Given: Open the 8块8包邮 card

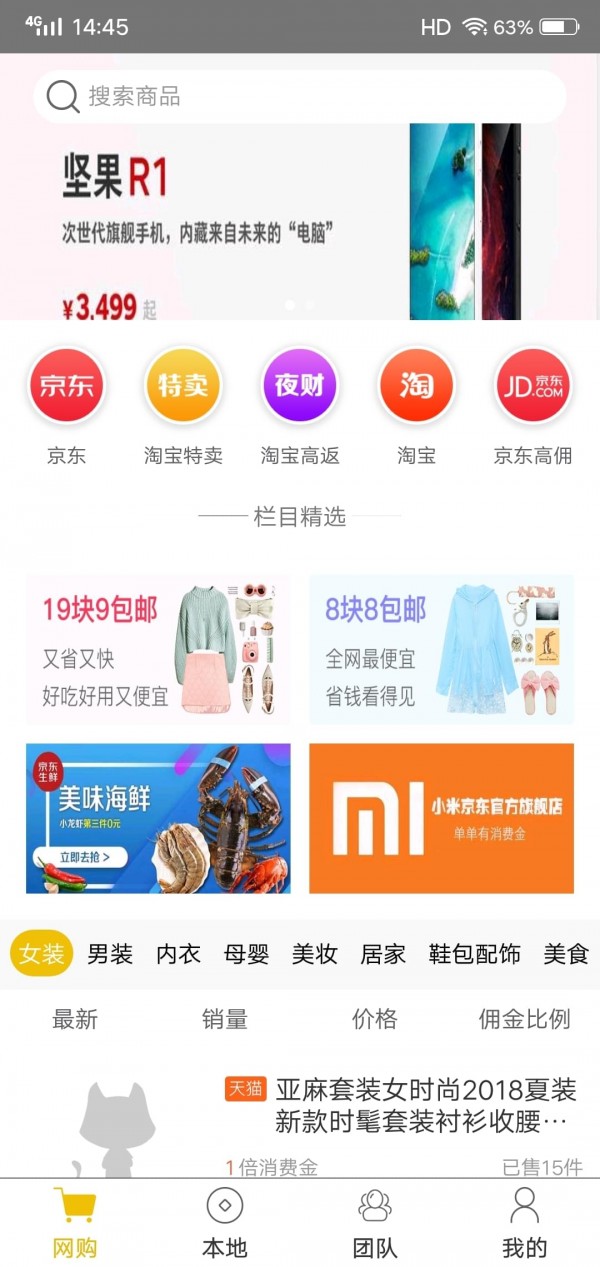Looking at the screenshot, I should 441,649.
